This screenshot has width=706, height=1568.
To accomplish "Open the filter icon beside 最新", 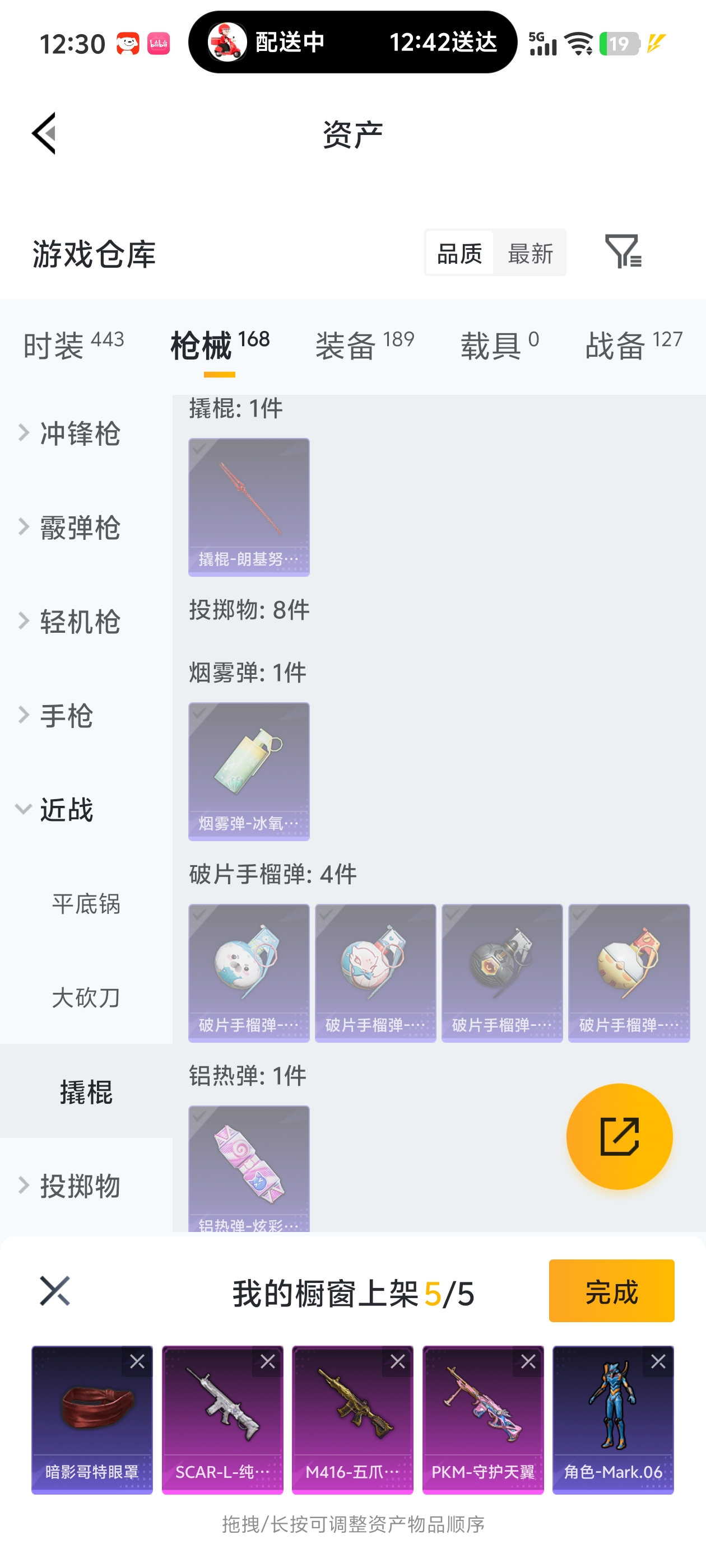I will pyautogui.click(x=623, y=251).
